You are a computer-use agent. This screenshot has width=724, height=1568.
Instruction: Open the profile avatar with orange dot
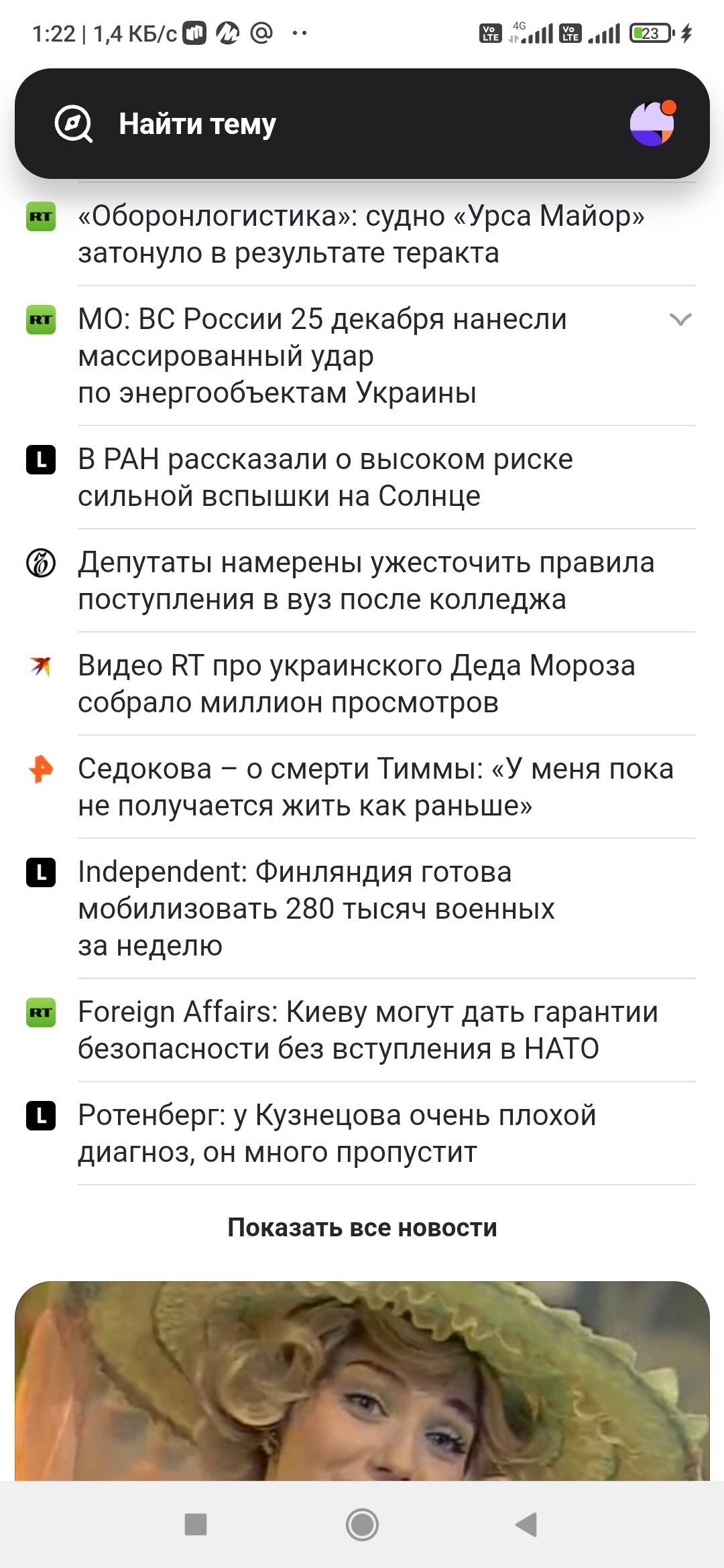point(652,123)
